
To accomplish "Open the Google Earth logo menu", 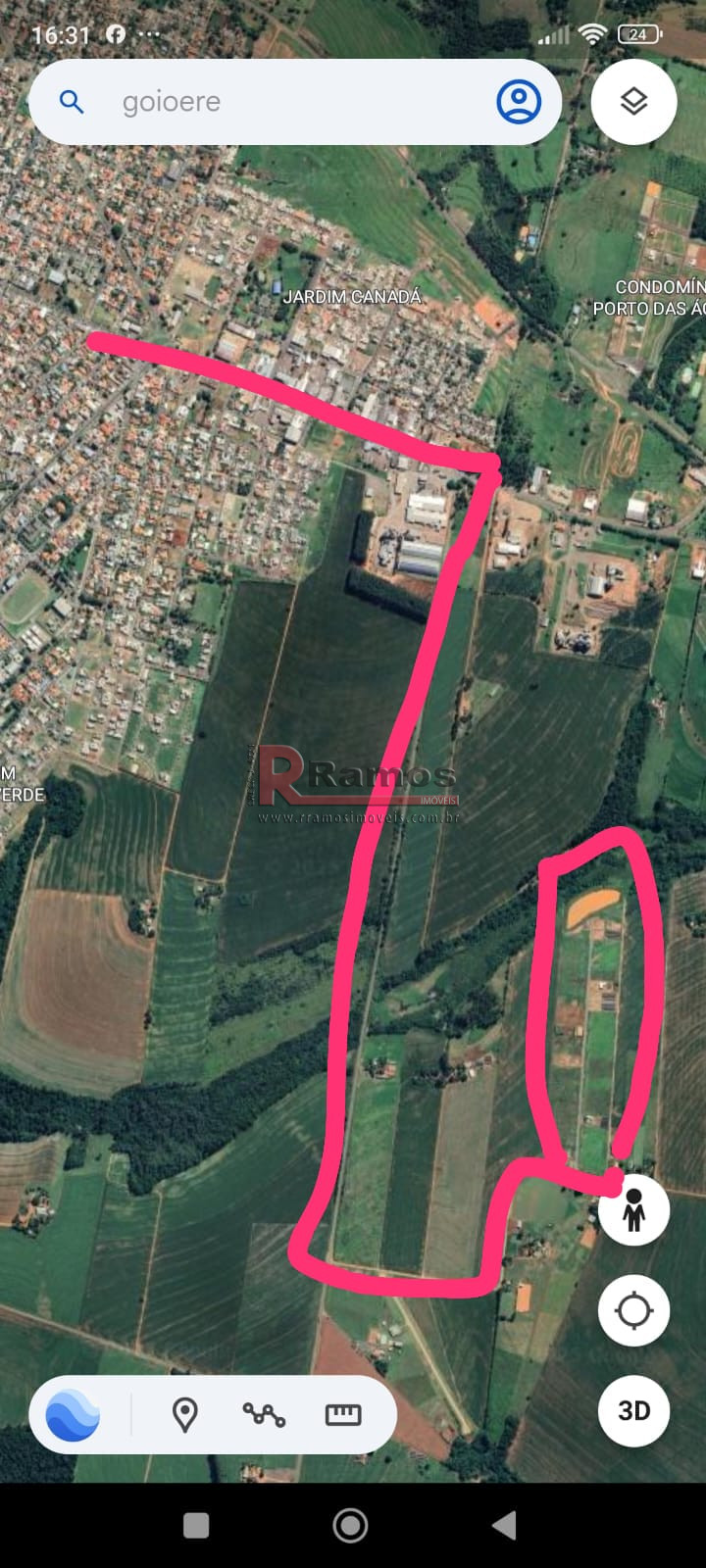I will click(x=74, y=1415).
